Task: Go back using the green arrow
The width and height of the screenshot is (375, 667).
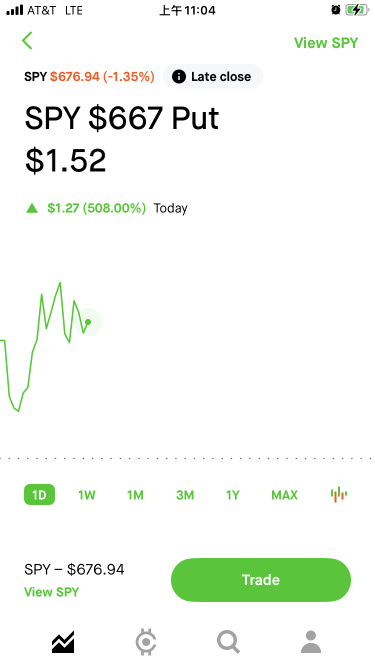Action: coord(27,41)
